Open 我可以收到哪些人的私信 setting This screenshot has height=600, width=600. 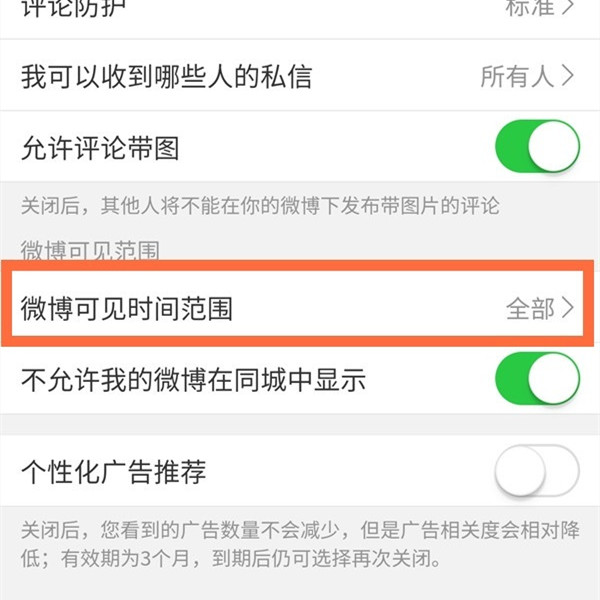[x=300, y=76]
